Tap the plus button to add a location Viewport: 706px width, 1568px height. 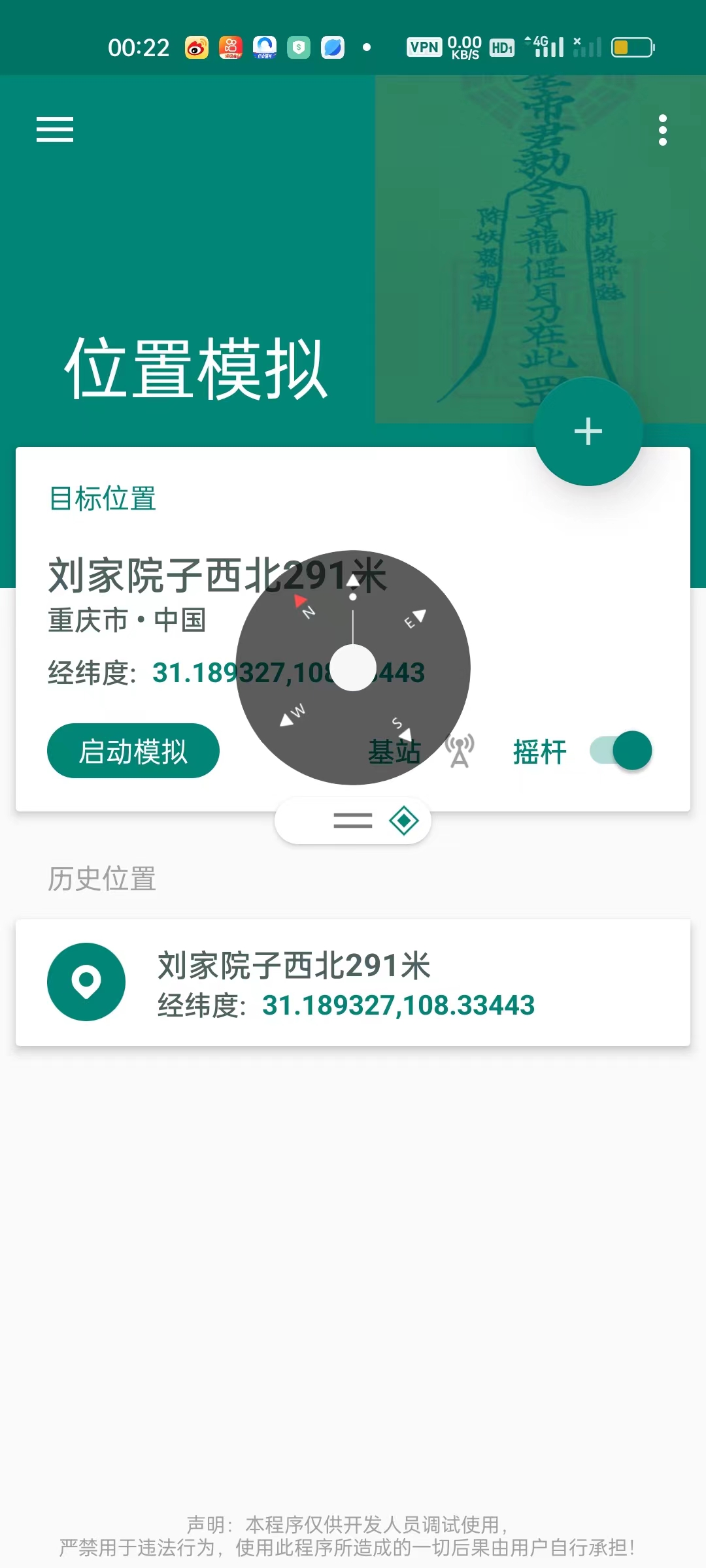(588, 430)
